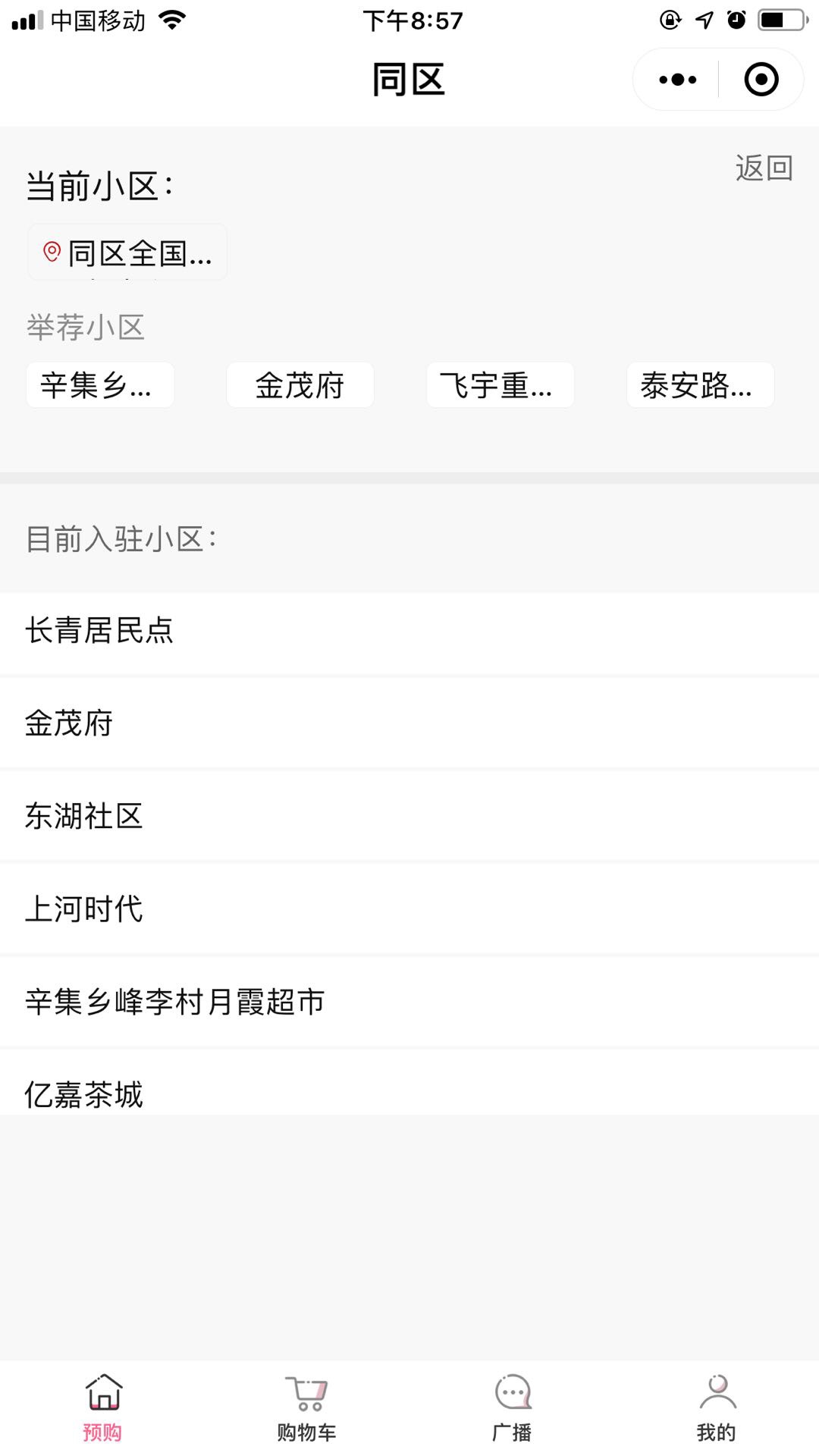Viewport: 819px width, 1456px height.
Task: Close the mini program with the circle icon
Action: coord(761,80)
